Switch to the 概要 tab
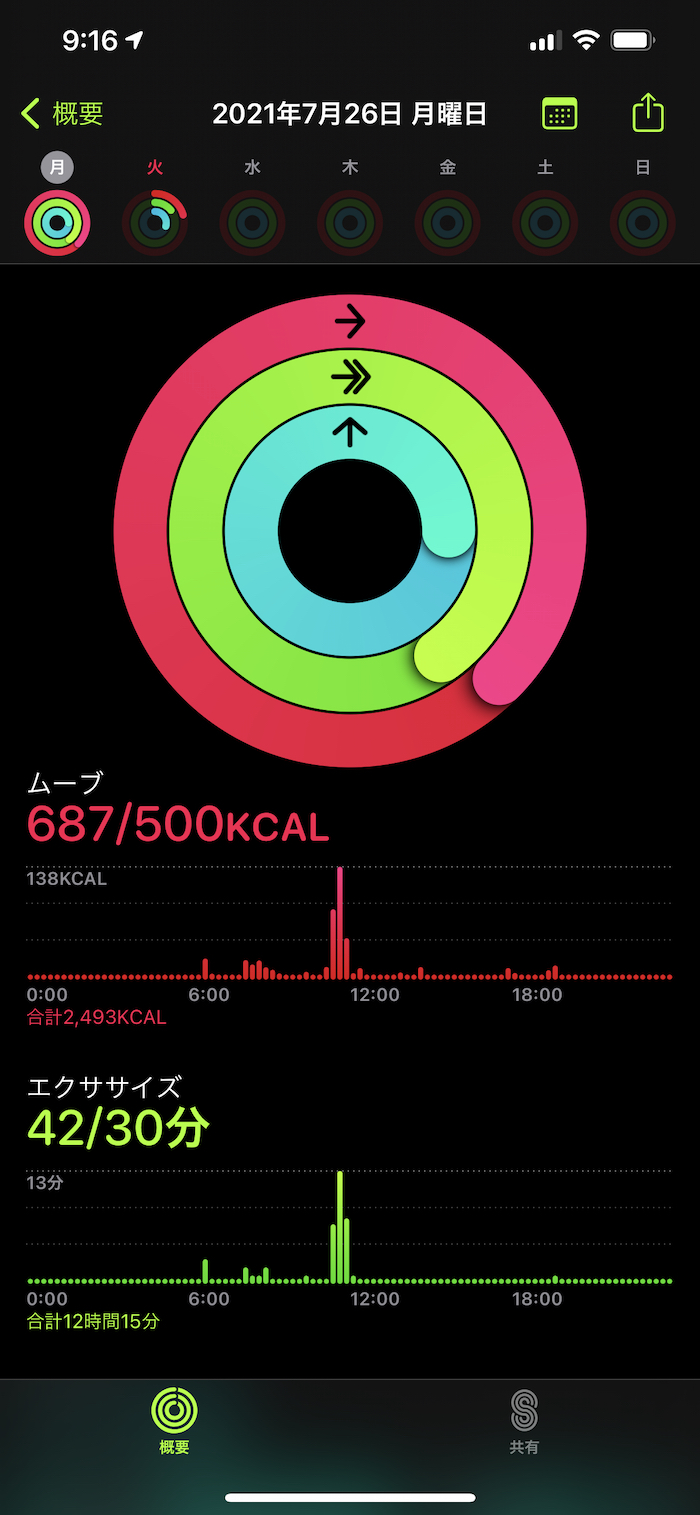This screenshot has width=700, height=1515. point(174,1421)
